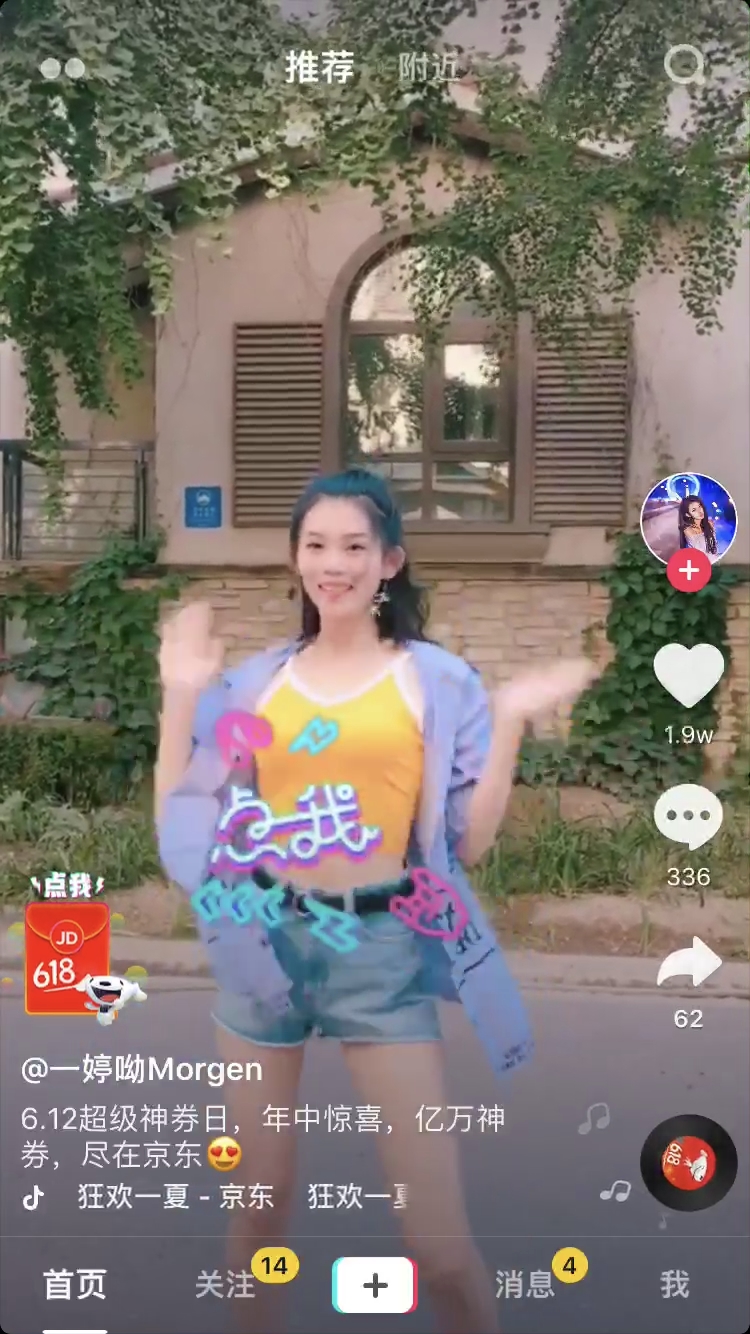Screen dimensions: 750x1334
Task: Select the 推荐 tab
Action: click(320, 68)
